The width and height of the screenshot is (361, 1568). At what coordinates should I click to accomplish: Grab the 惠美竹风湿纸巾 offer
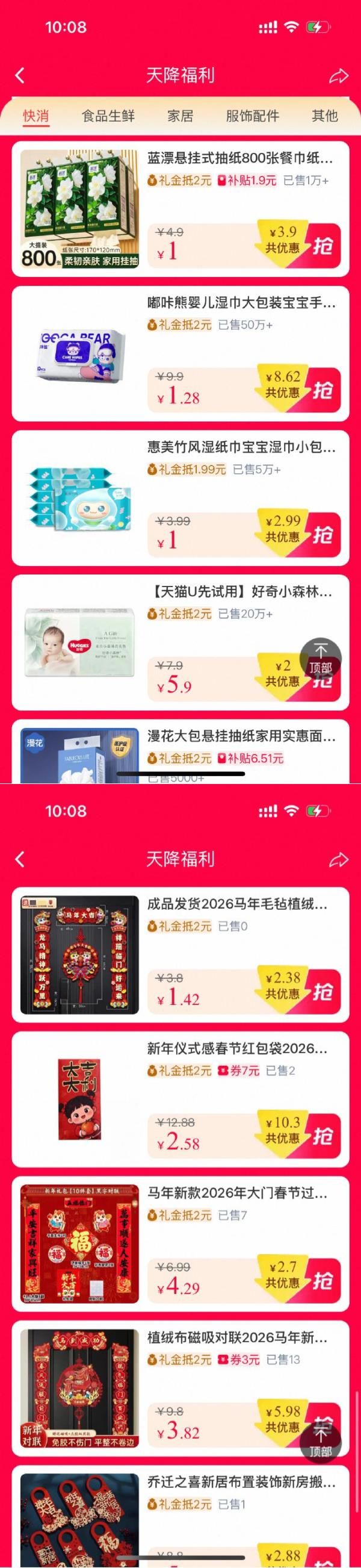322,535
